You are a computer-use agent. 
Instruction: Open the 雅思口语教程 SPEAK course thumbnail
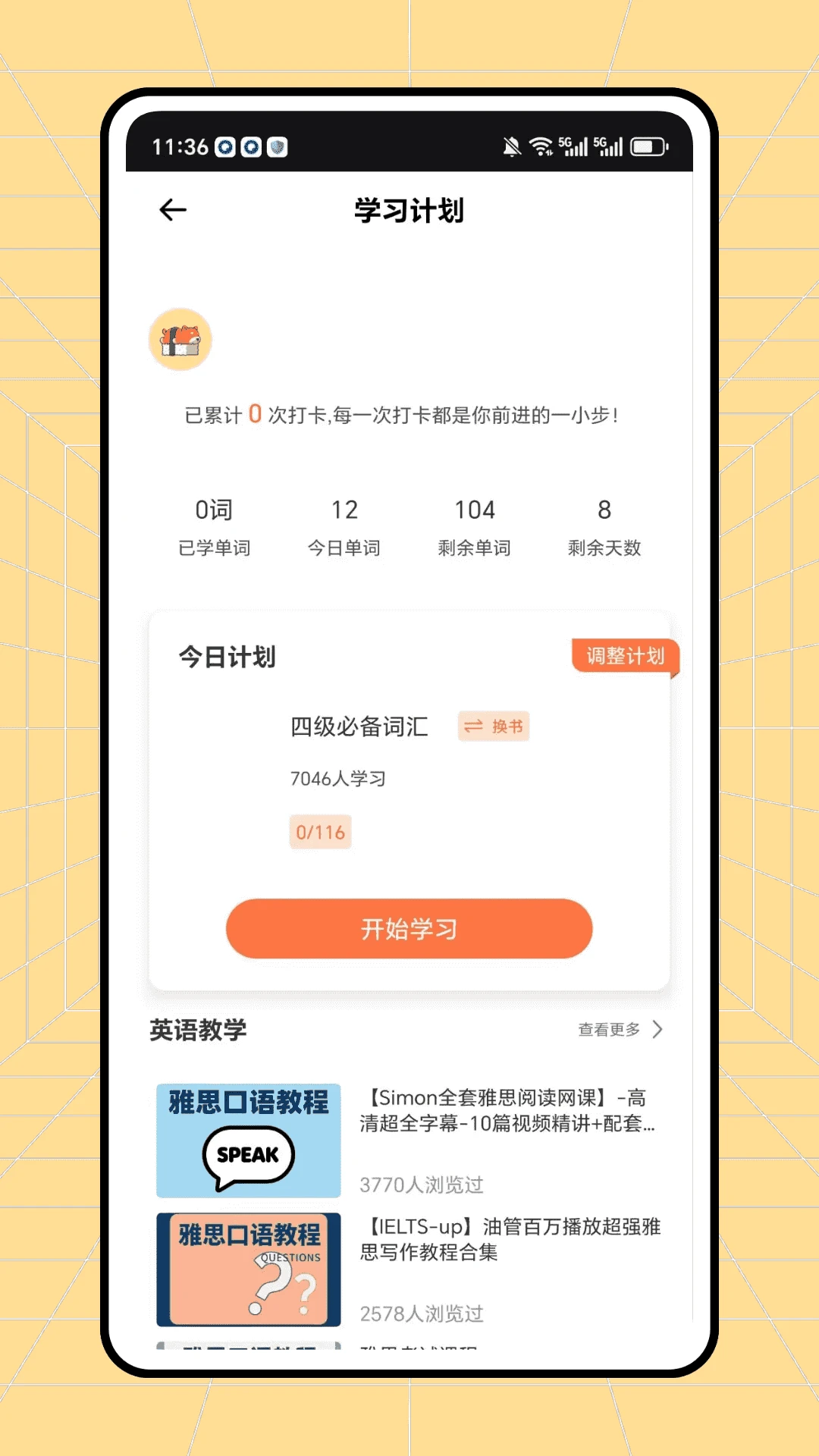(x=248, y=1141)
